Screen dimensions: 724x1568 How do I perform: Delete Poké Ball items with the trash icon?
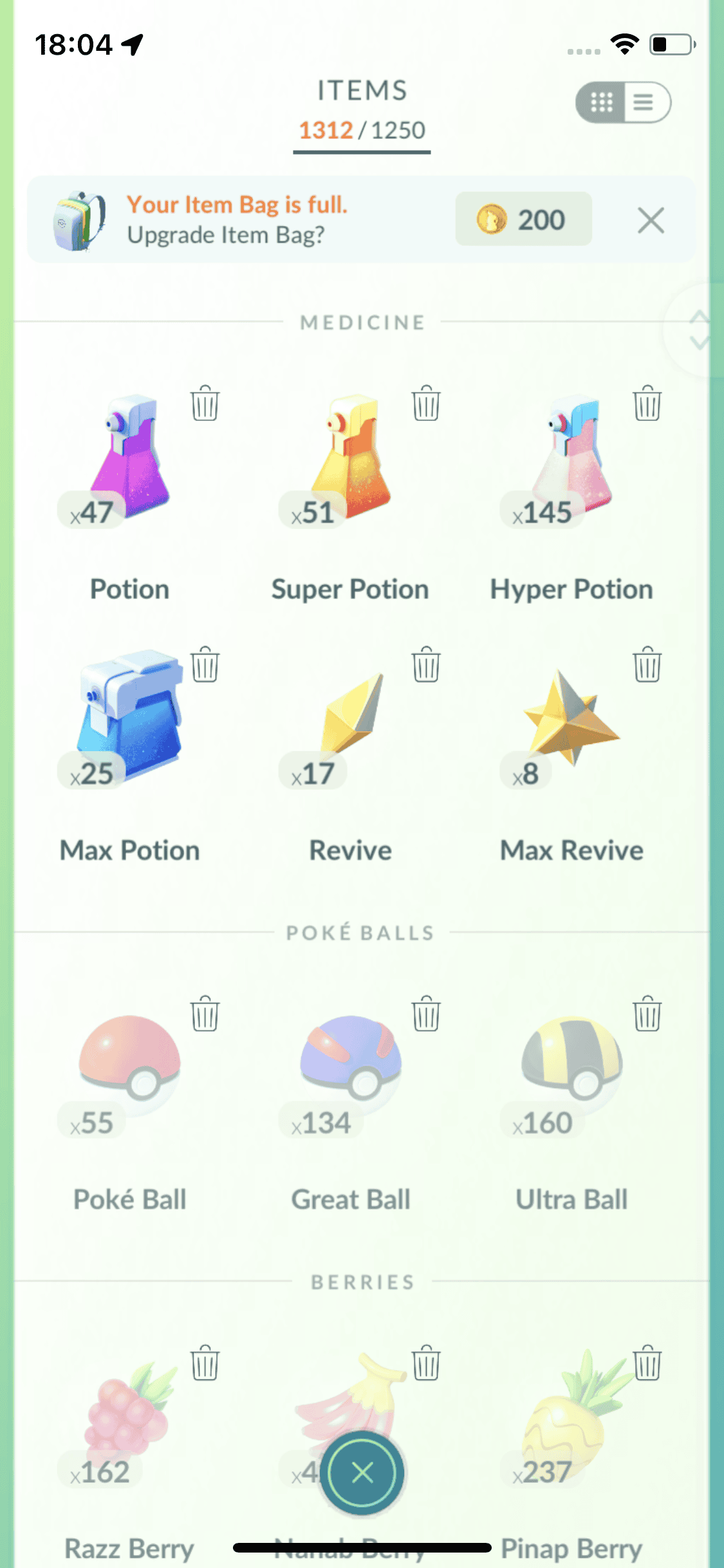click(205, 1014)
